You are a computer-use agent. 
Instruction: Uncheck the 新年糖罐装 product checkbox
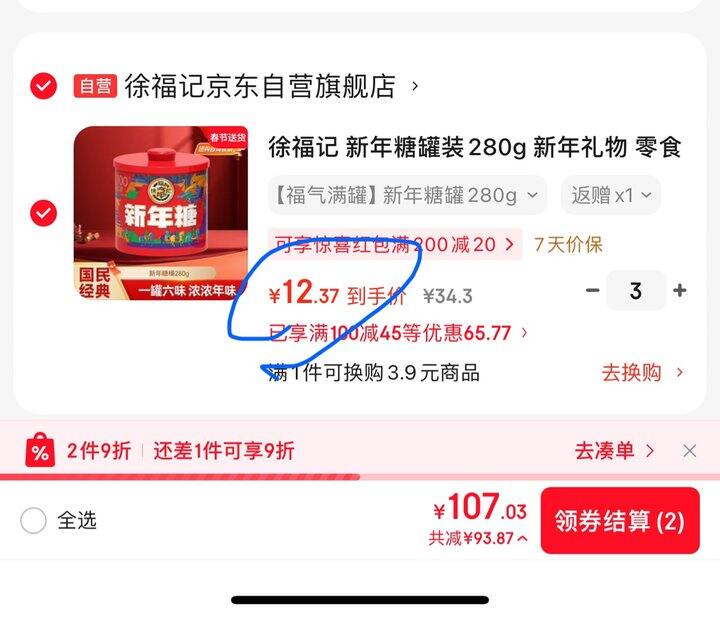tap(44, 213)
